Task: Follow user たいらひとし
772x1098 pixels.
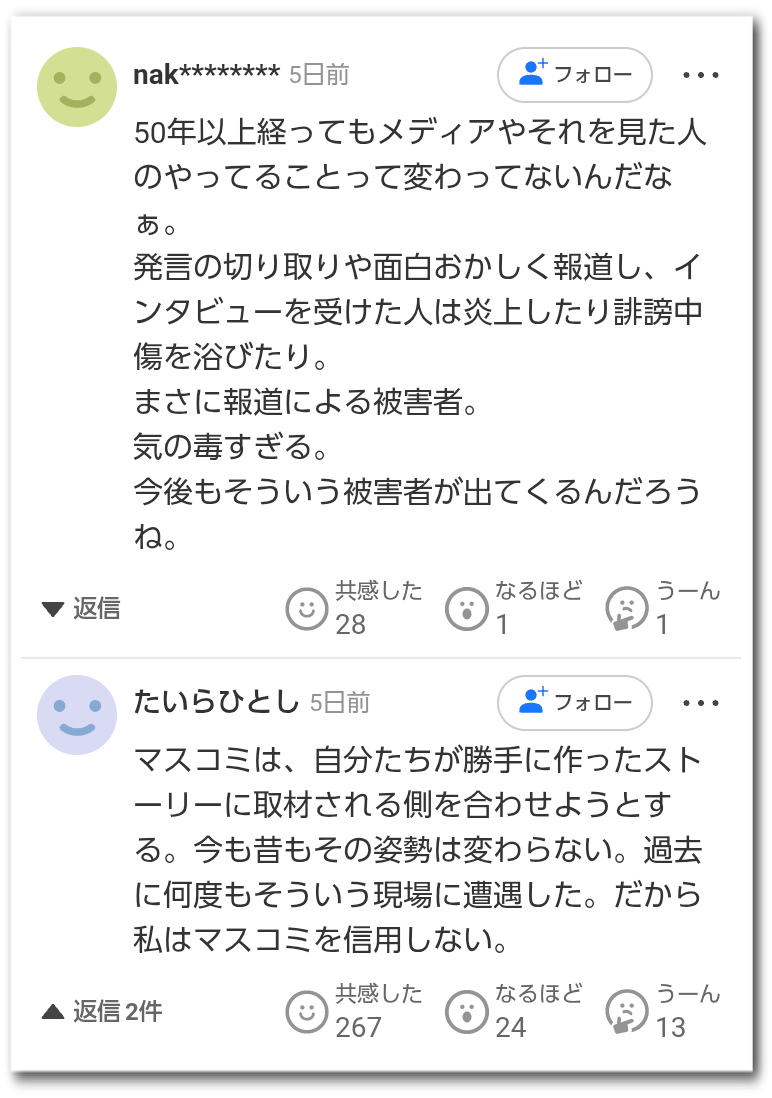Action: pos(575,703)
